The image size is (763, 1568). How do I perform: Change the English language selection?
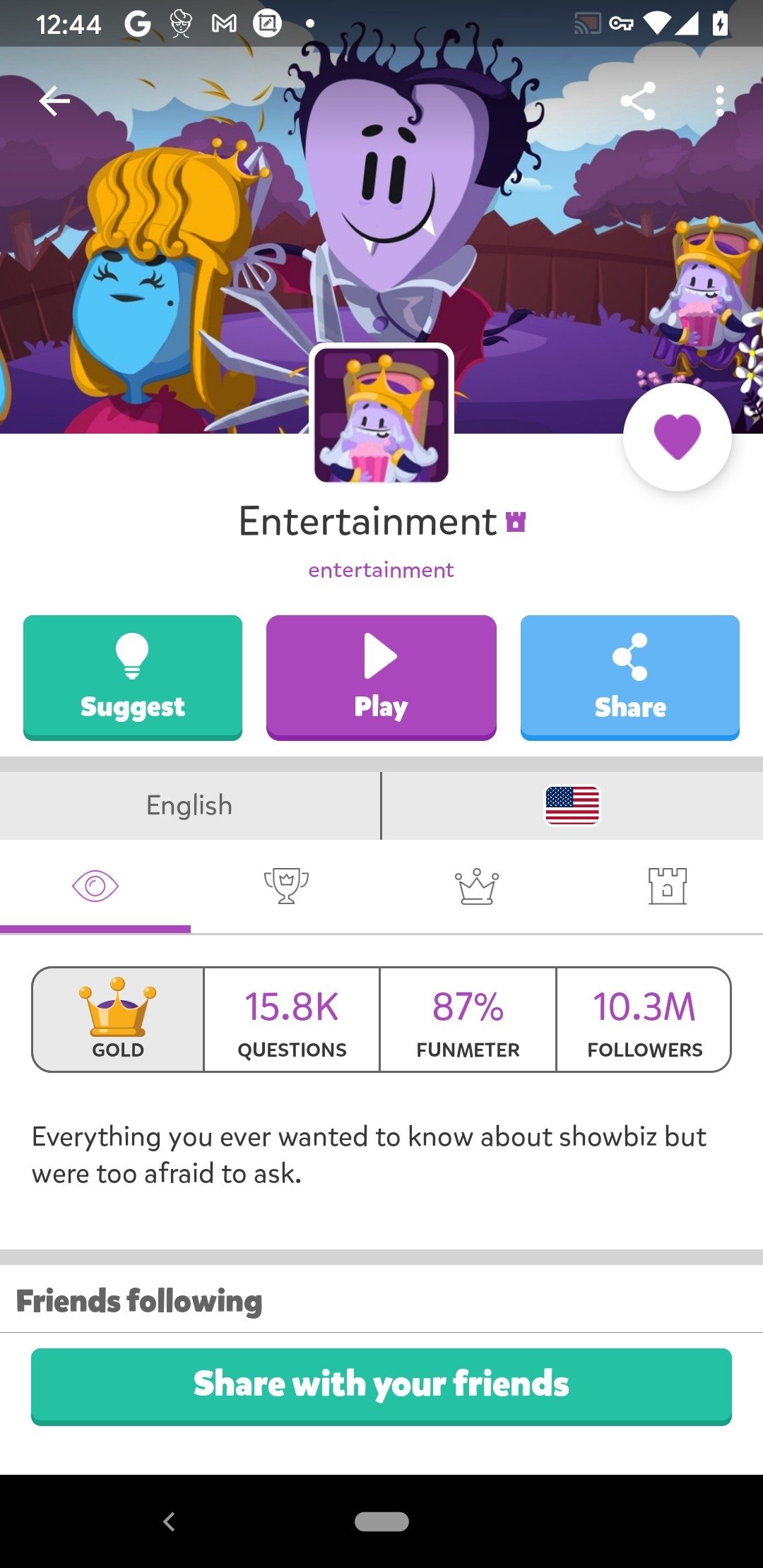click(189, 805)
